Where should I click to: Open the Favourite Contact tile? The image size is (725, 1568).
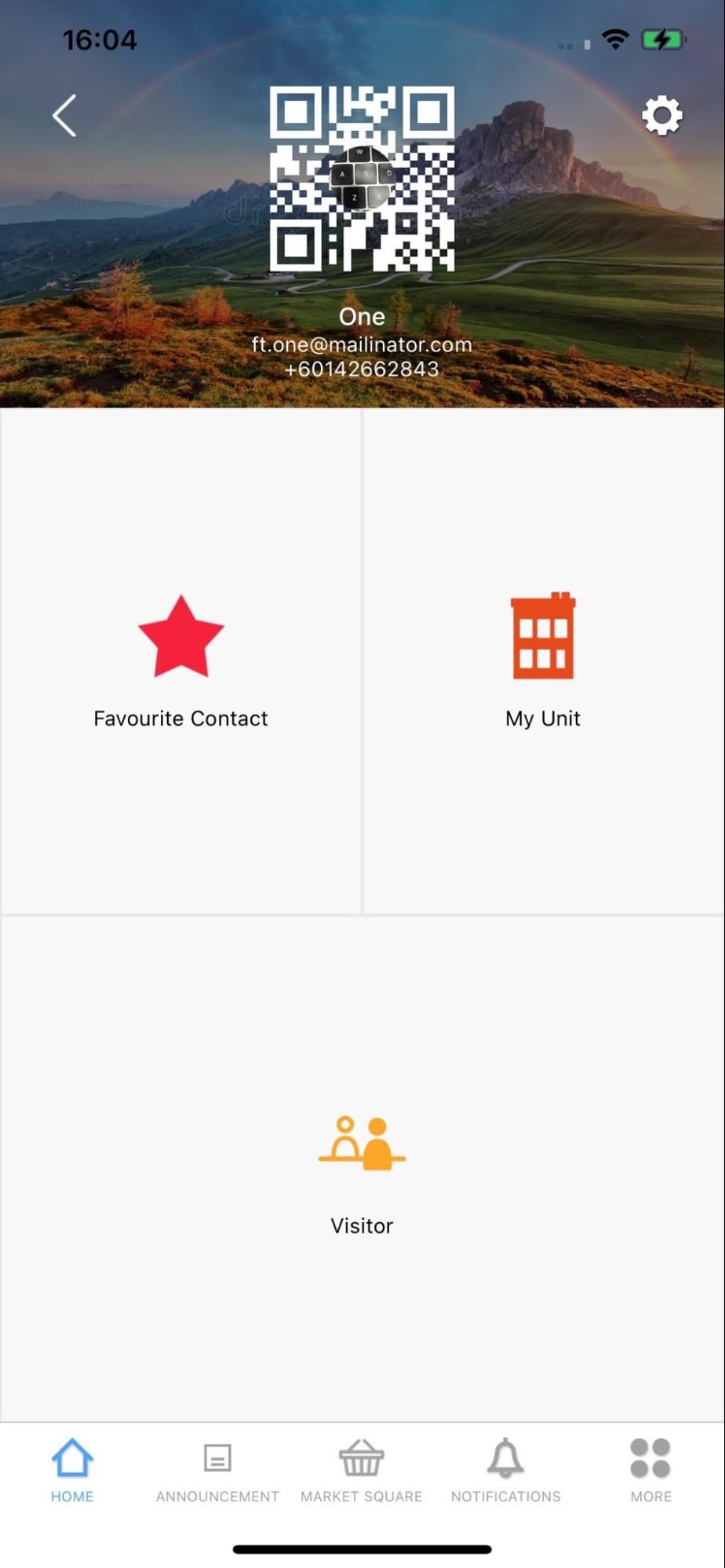[x=181, y=660]
